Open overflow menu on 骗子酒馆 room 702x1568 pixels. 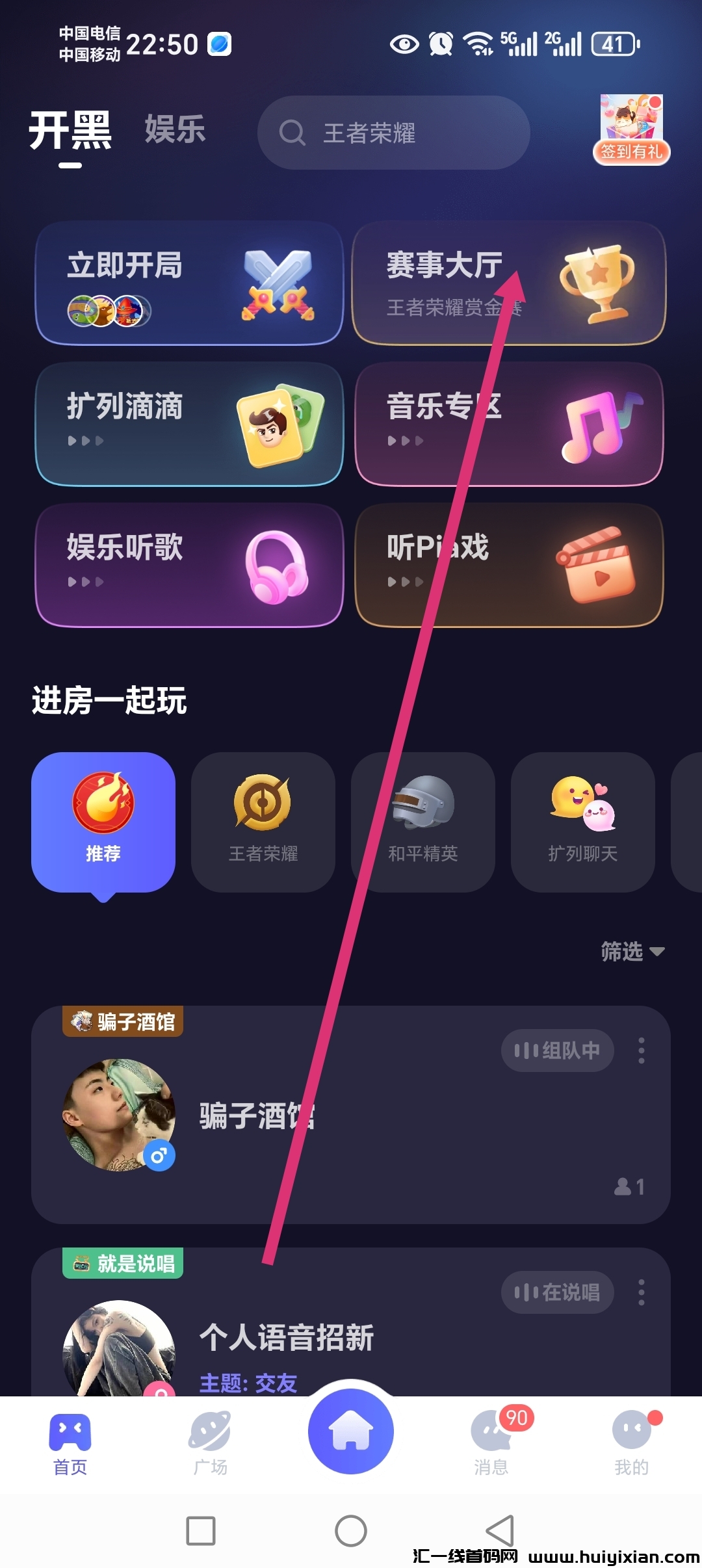[x=642, y=1050]
